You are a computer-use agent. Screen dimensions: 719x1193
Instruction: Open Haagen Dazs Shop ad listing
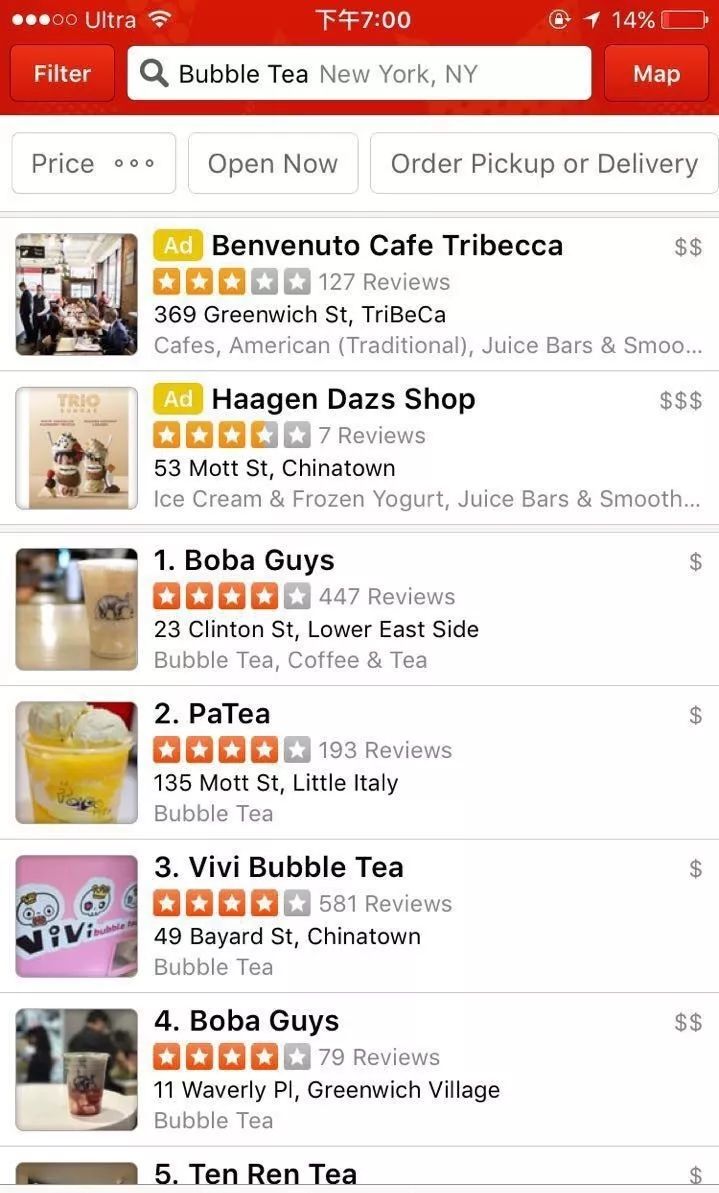pyautogui.click(x=343, y=400)
